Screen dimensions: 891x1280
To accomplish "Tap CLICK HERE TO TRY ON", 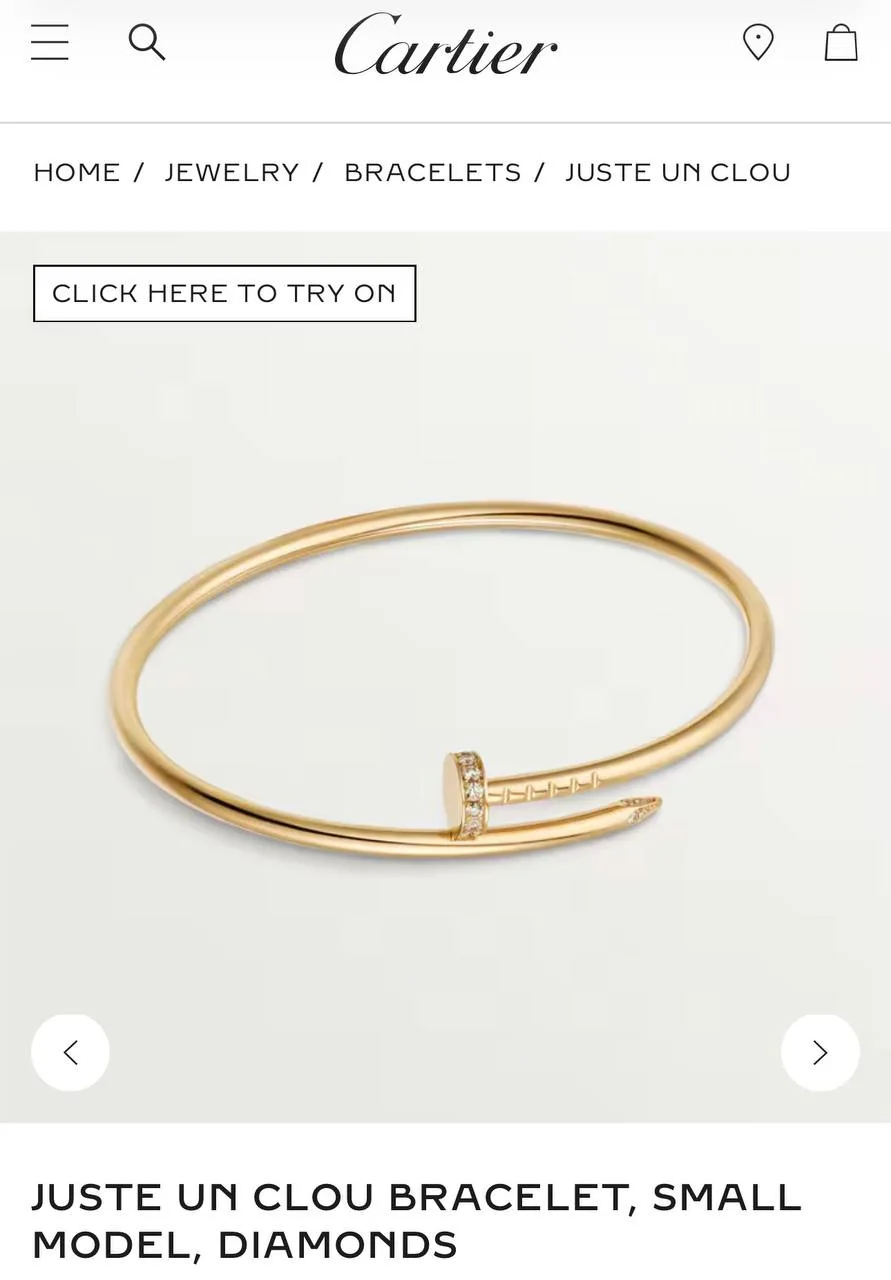I will pyautogui.click(x=225, y=293).
